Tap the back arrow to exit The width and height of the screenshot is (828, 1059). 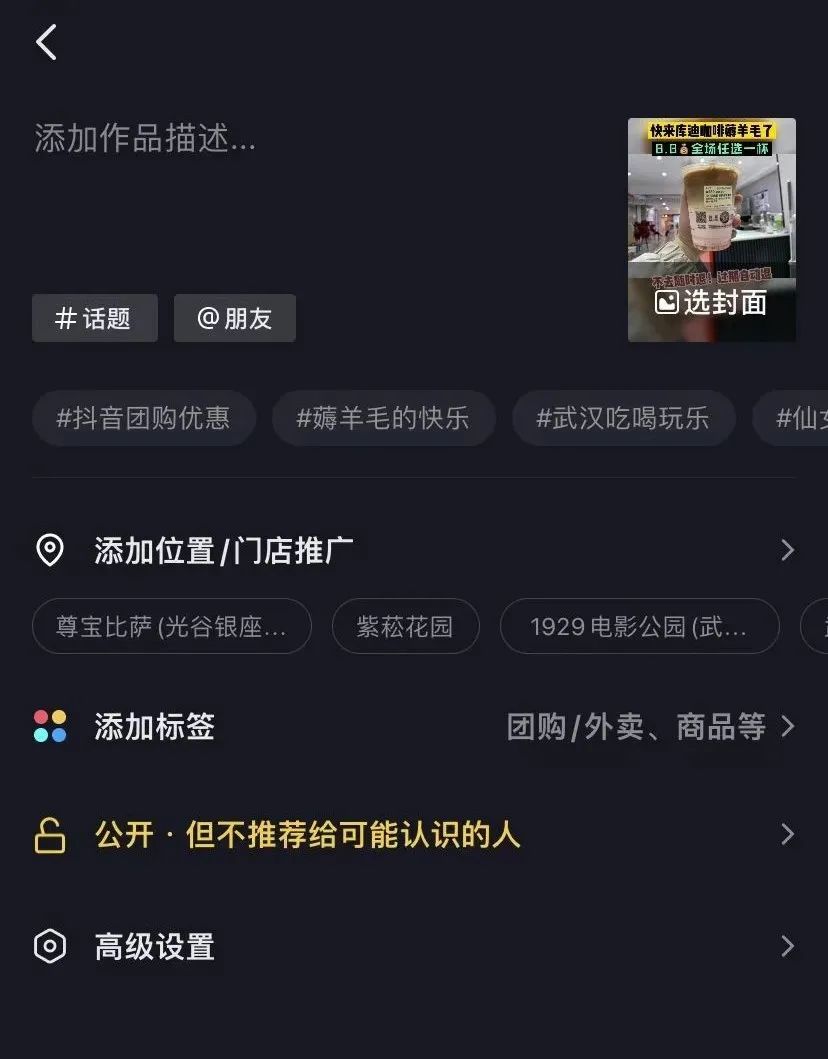46,42
